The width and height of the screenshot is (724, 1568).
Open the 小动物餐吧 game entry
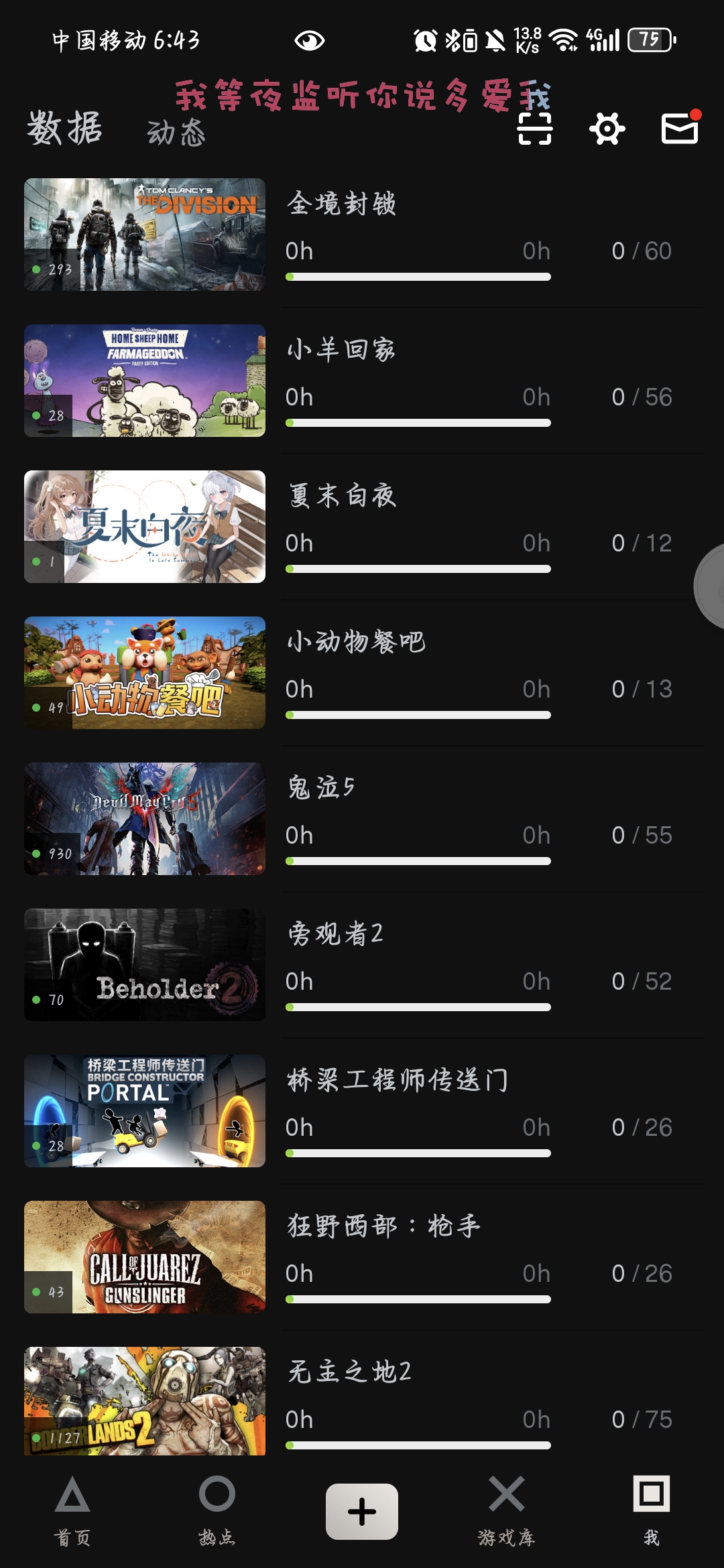point(362,673)
